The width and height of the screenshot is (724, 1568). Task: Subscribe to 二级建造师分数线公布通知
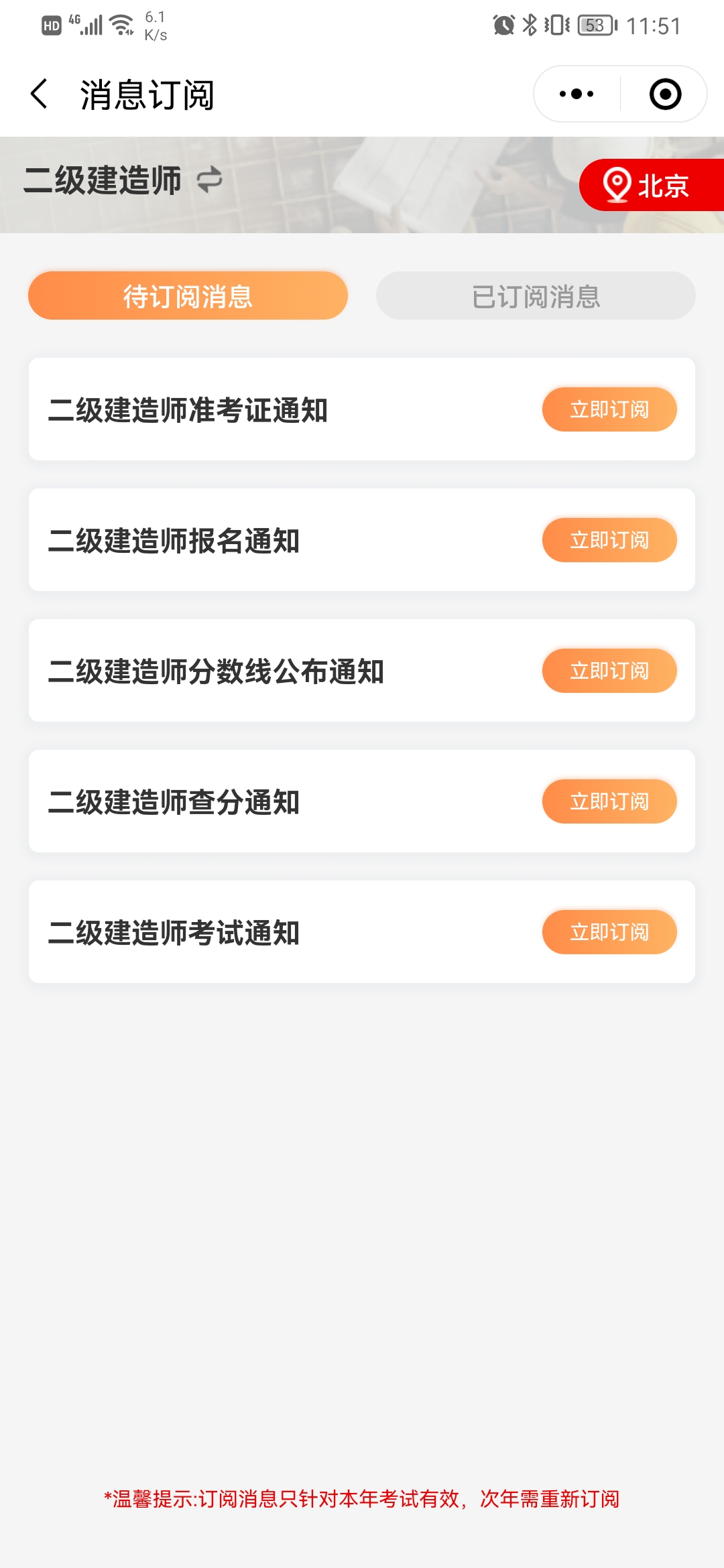click(x=609, y=670)
